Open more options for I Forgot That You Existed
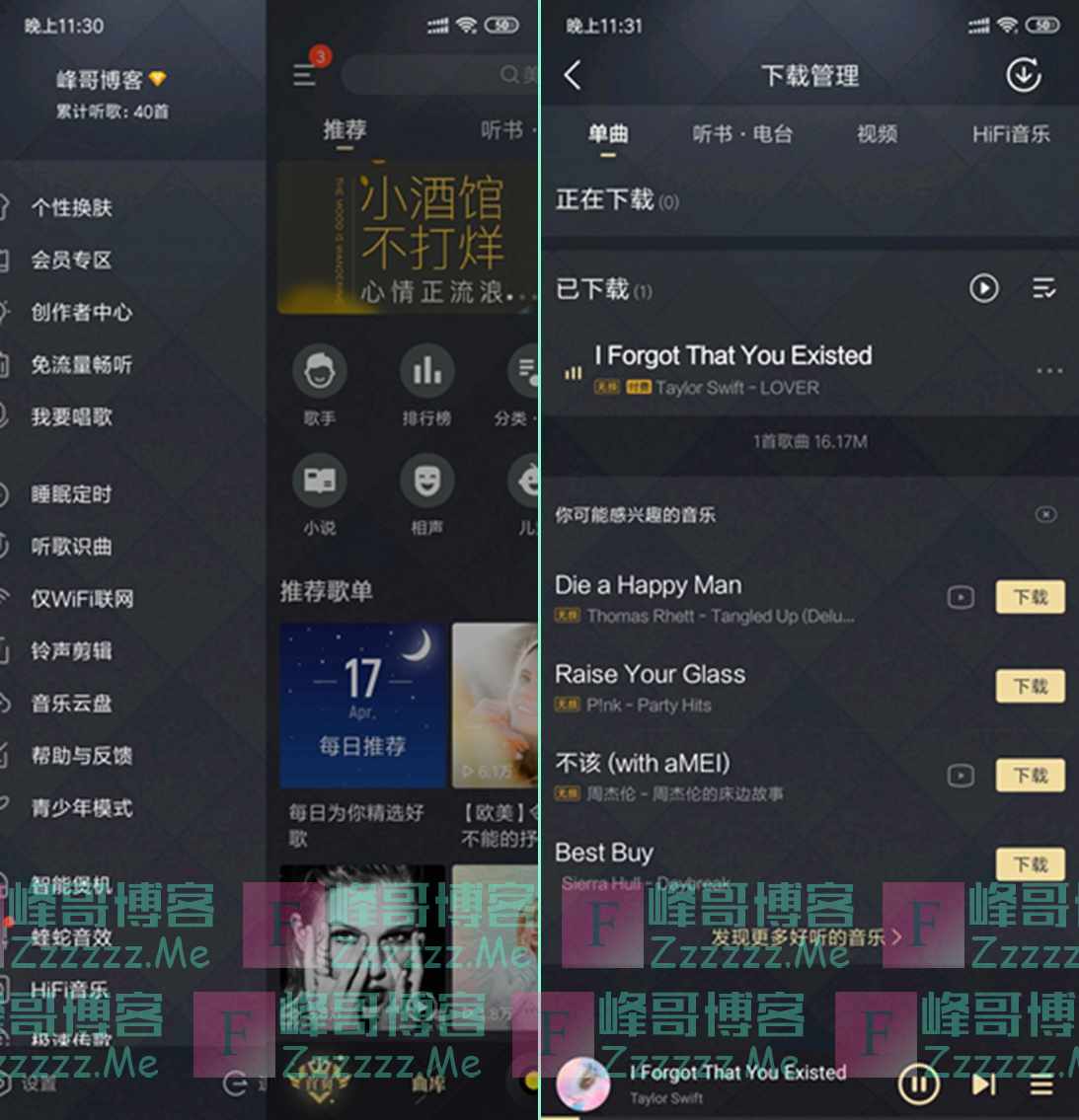Viewport: 1079px width, 1120px height. pos(1048,371)
